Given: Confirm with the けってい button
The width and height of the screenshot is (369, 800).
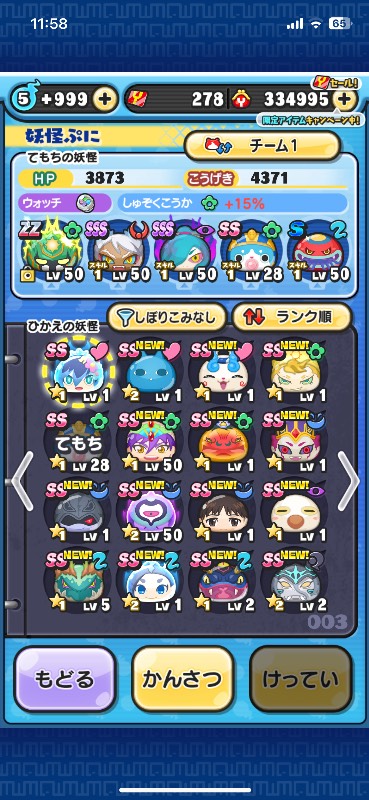Looking at the screenshot, I should (301, 680).
